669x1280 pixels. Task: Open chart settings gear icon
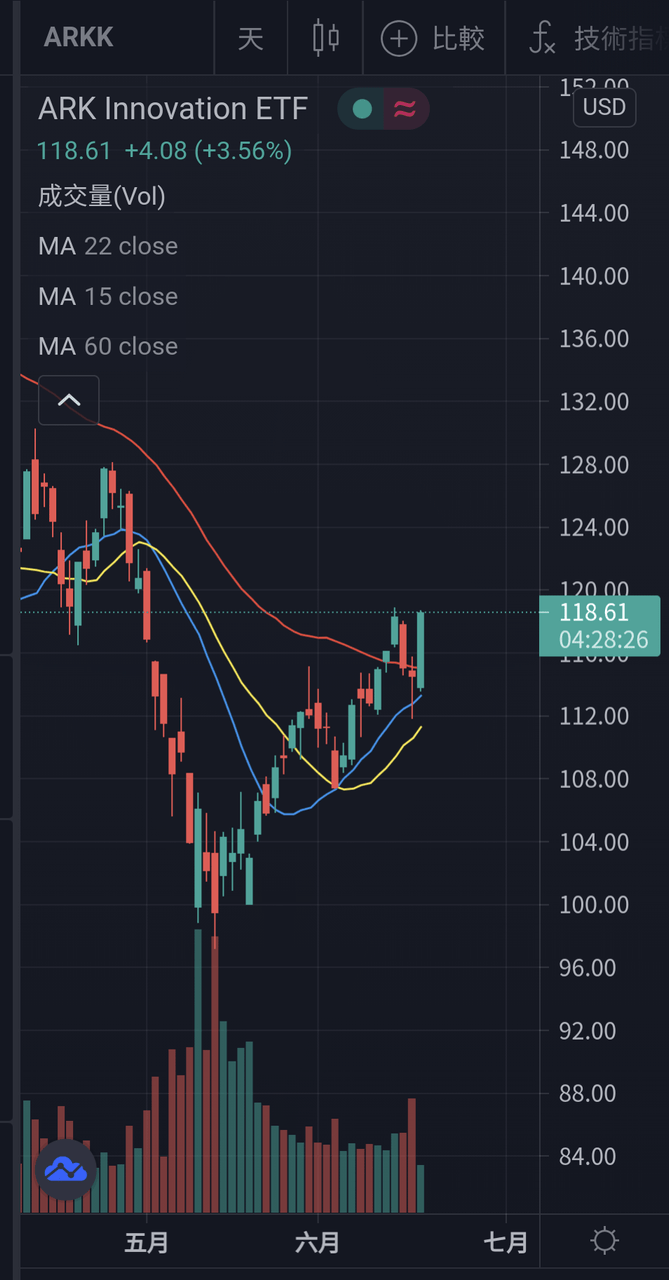[x=604, y=1242]
